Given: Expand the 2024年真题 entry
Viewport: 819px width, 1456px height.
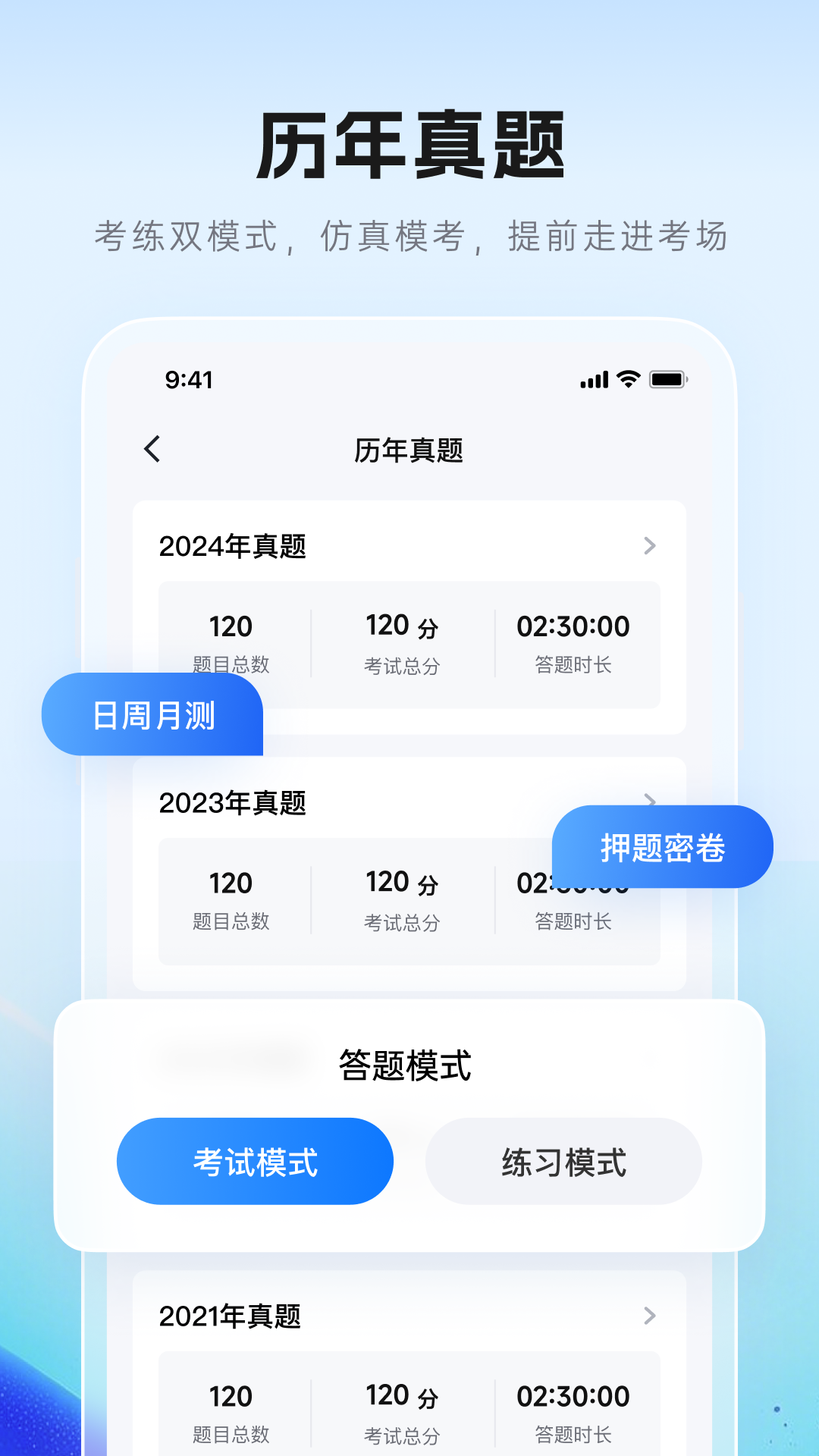Looking at the screenshot, I should coord(648,545).
